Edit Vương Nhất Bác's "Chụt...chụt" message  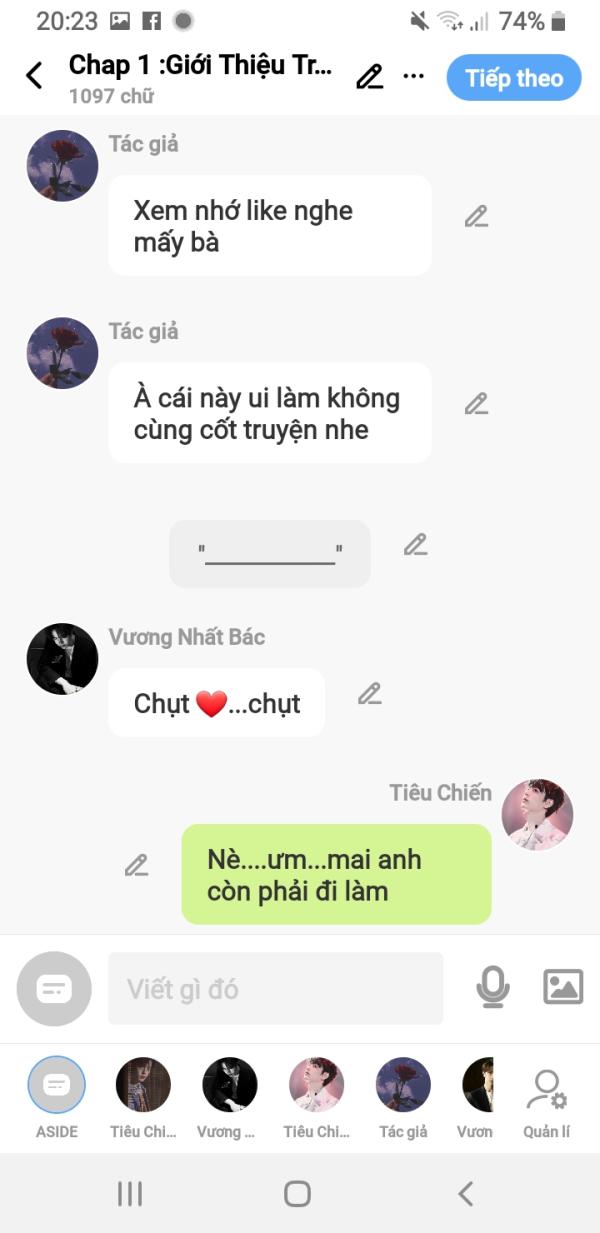[370, 693]
